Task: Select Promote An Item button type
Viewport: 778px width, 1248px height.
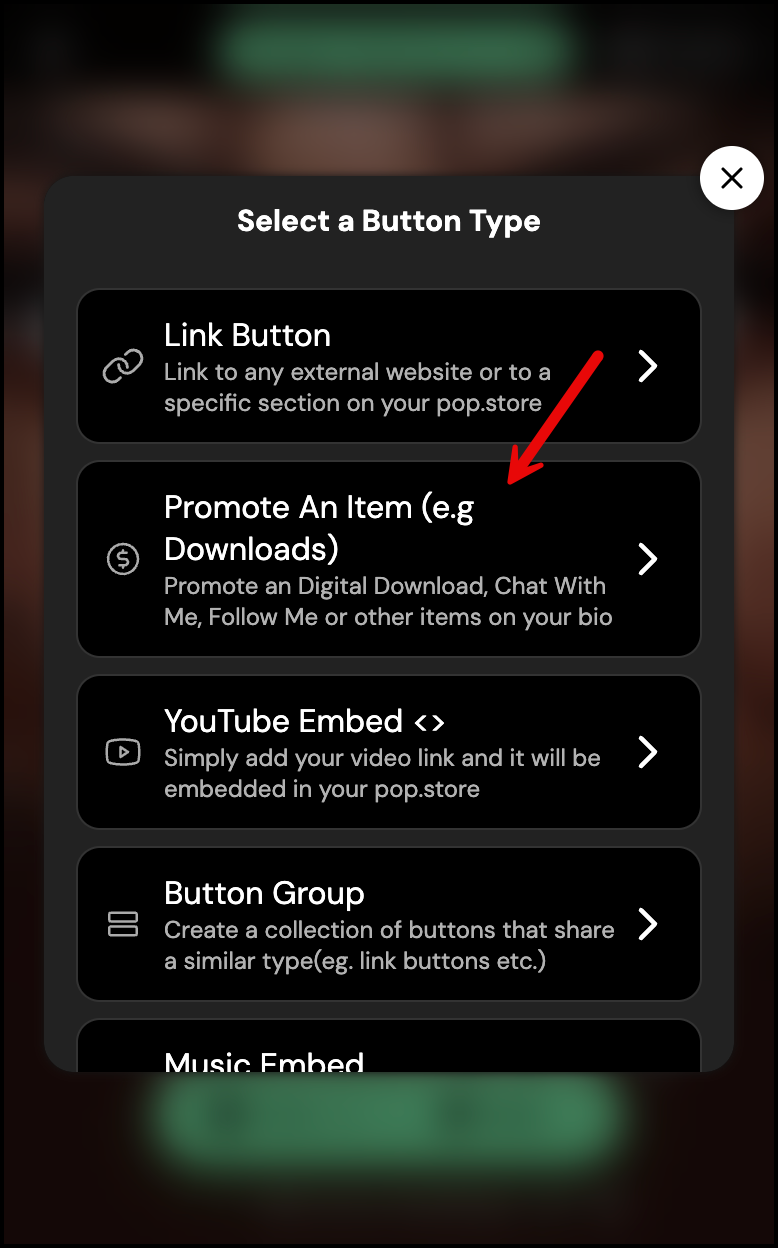Action: point(388,558)
